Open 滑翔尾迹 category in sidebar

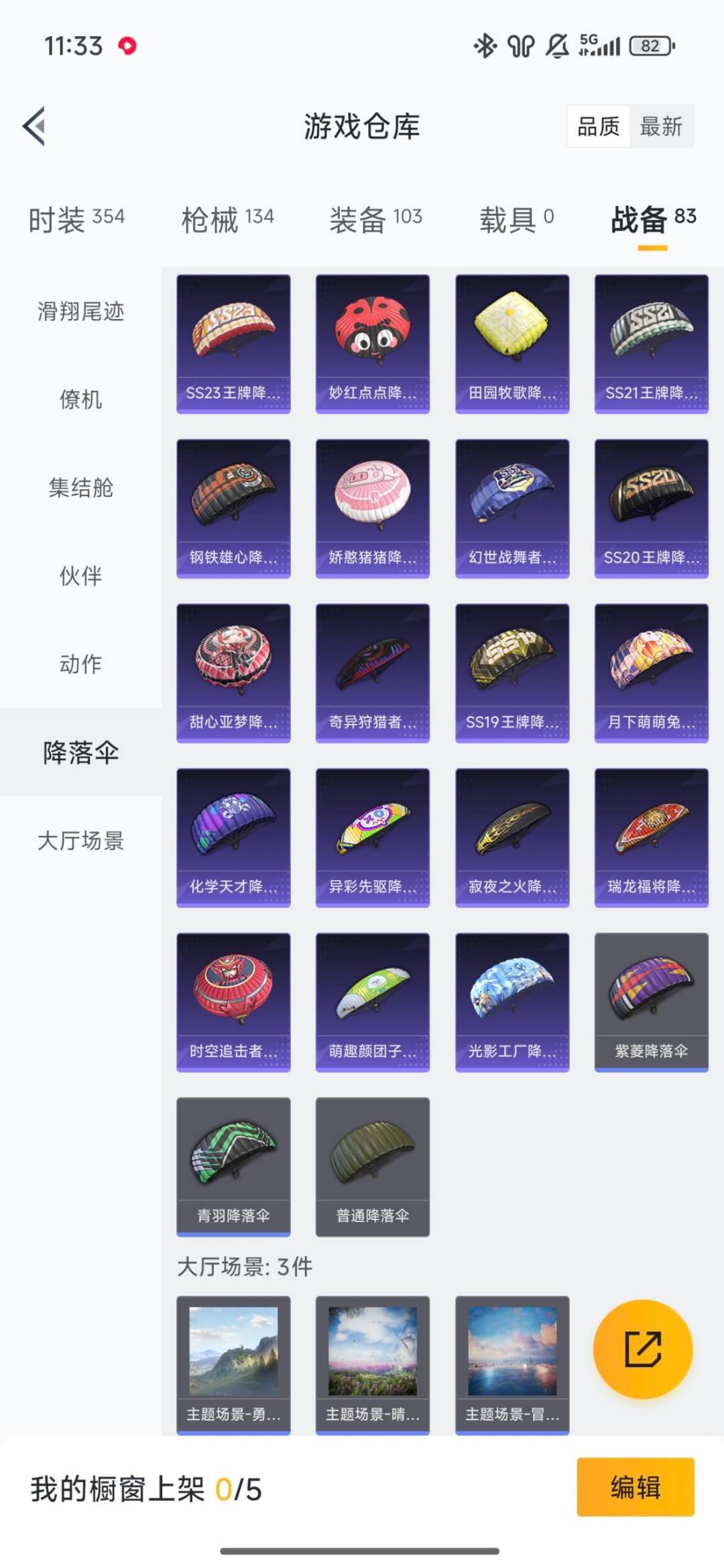80,311
